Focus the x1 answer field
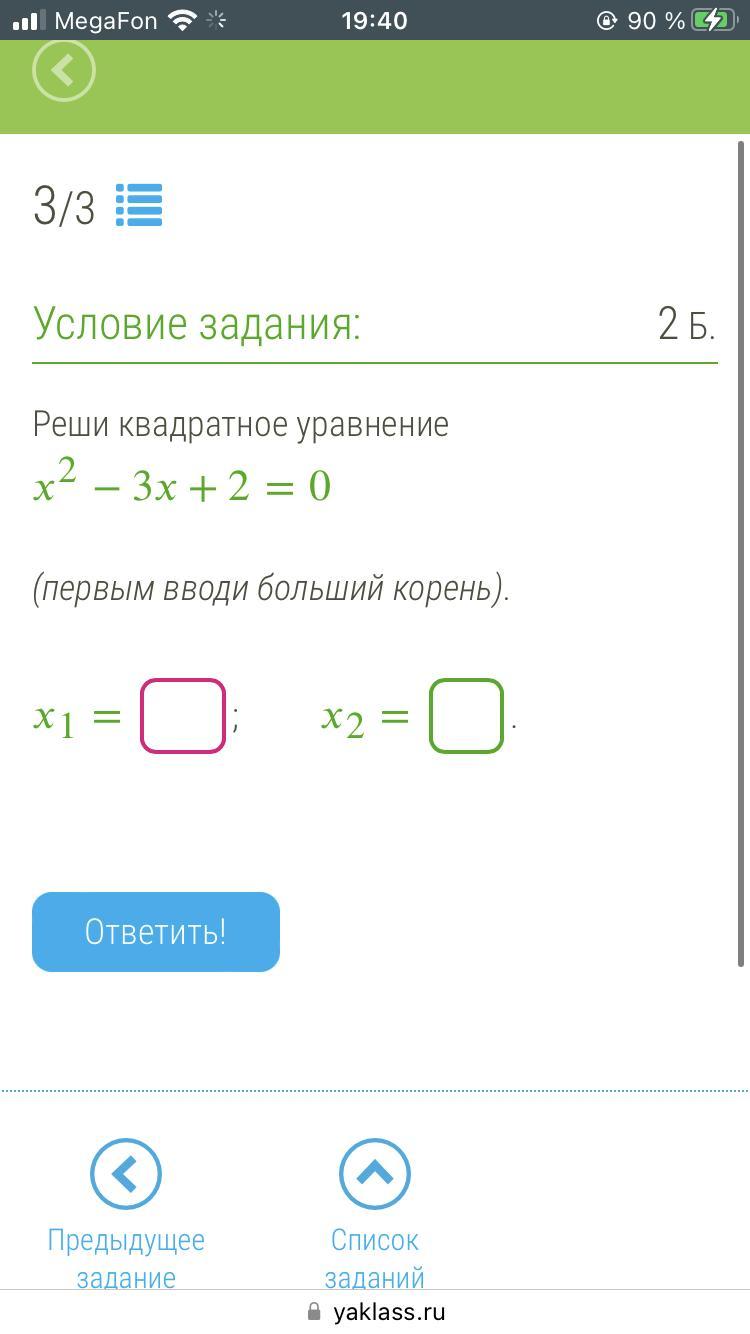This screenshot has height=1334, width=750. tap(183, 716)
